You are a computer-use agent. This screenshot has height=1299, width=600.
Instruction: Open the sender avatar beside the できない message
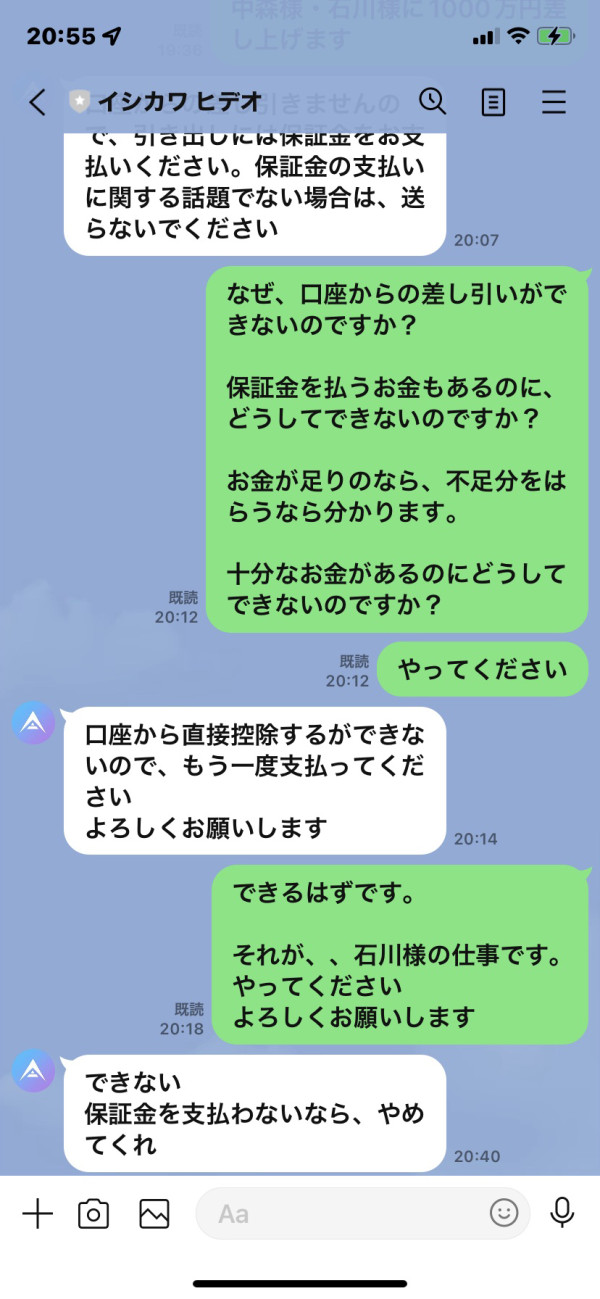tap(33, 1070)
